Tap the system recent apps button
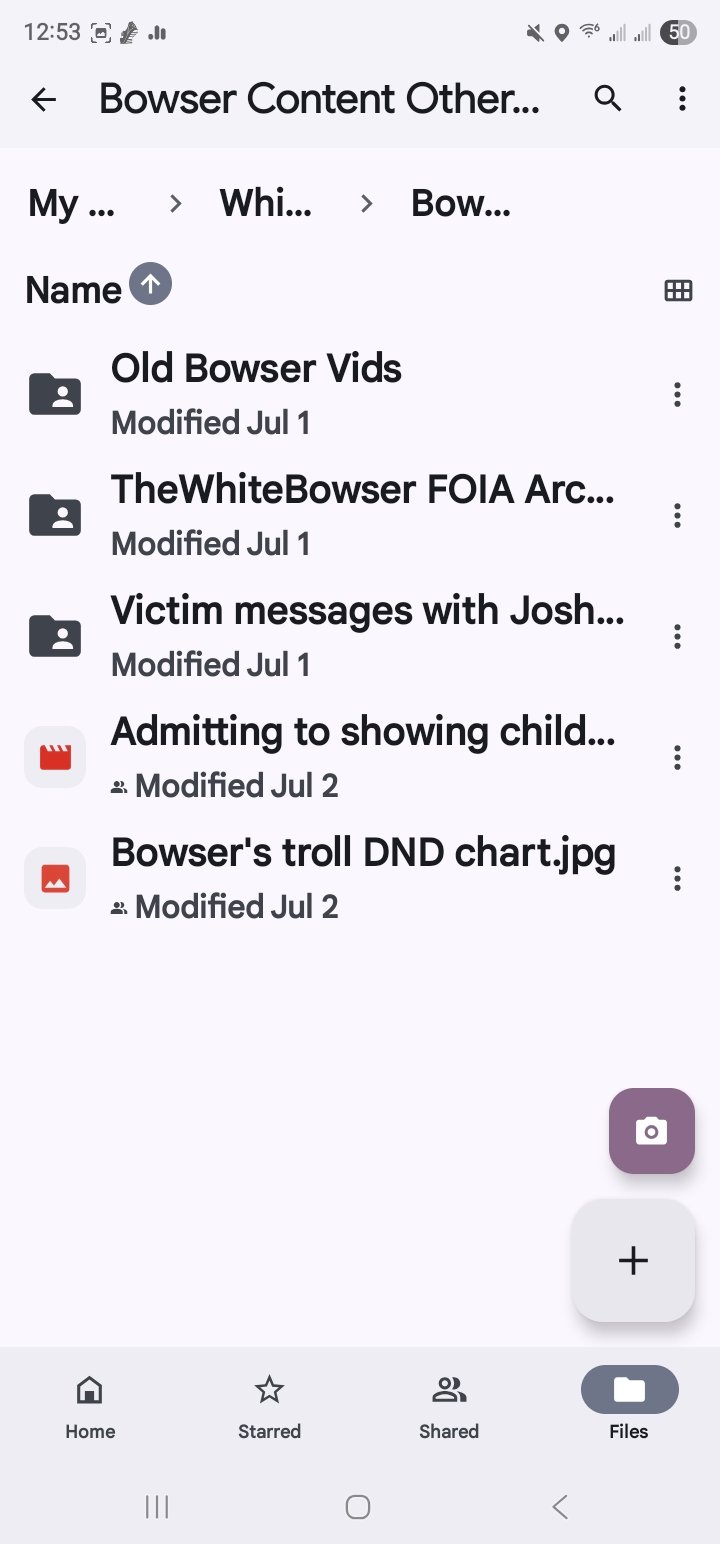The image size is (720, 1544). pyautogui.click(x=157, y=1507)
